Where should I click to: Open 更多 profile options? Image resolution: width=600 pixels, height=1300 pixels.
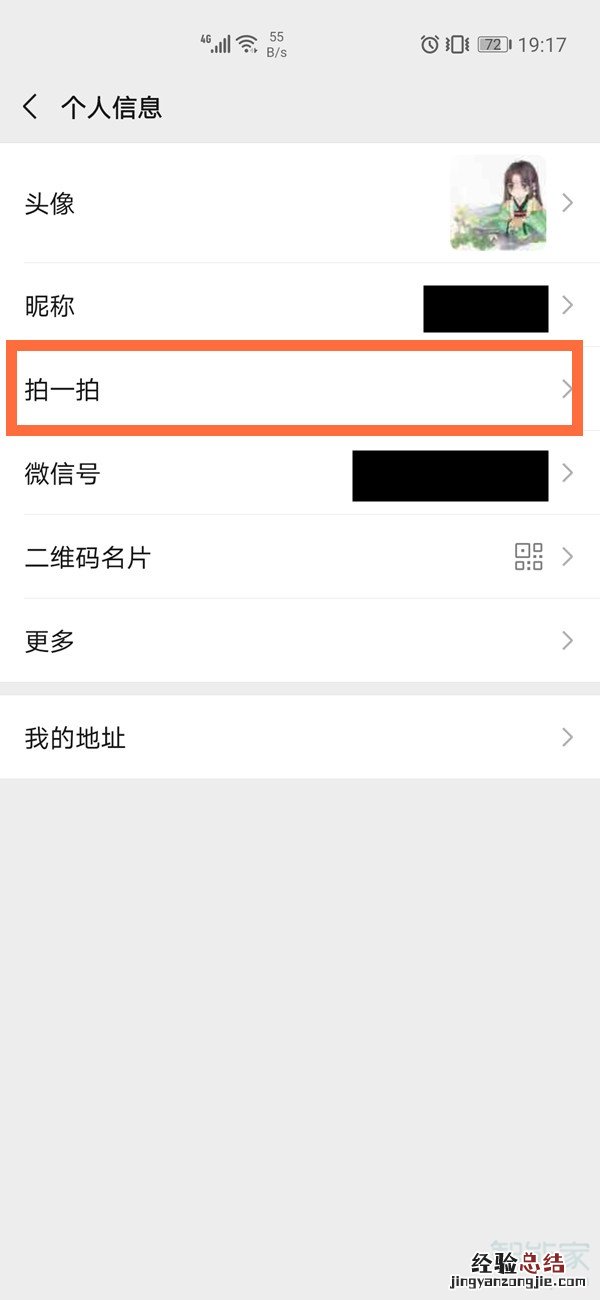pos(300,641)
